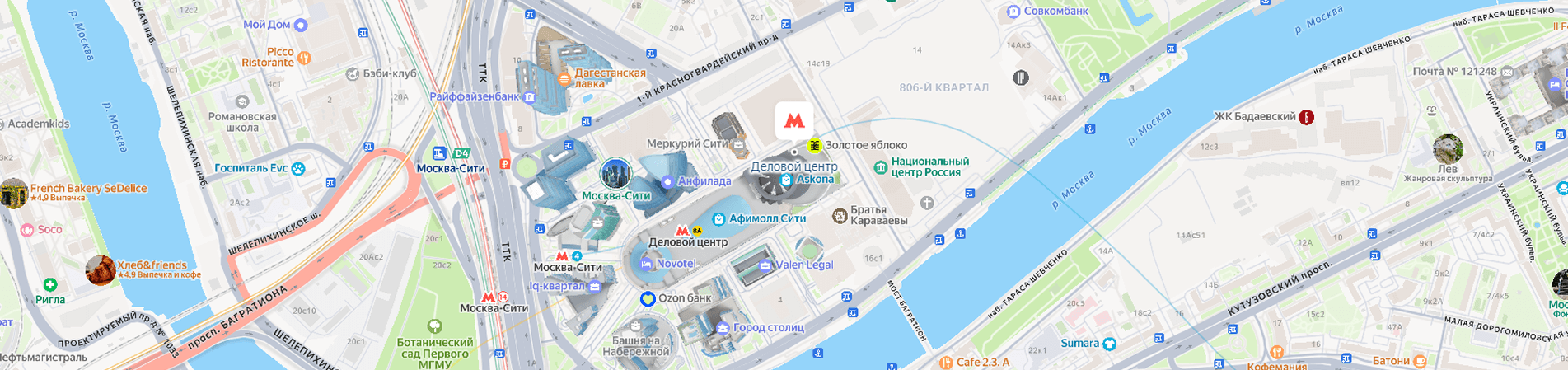This screenshot has width=1568, height=370.
Task: Open the Город столиц marker
Action: point(723,328)
